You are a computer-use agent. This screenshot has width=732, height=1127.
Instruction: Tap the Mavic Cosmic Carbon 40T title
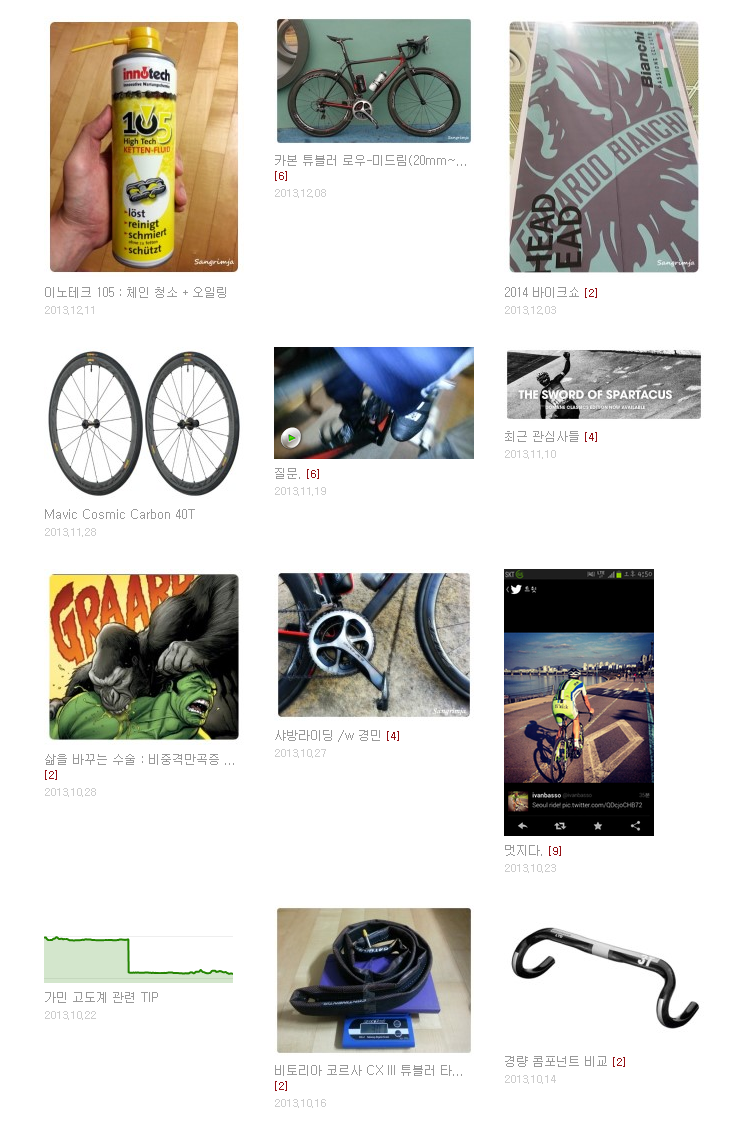[119, 514]
